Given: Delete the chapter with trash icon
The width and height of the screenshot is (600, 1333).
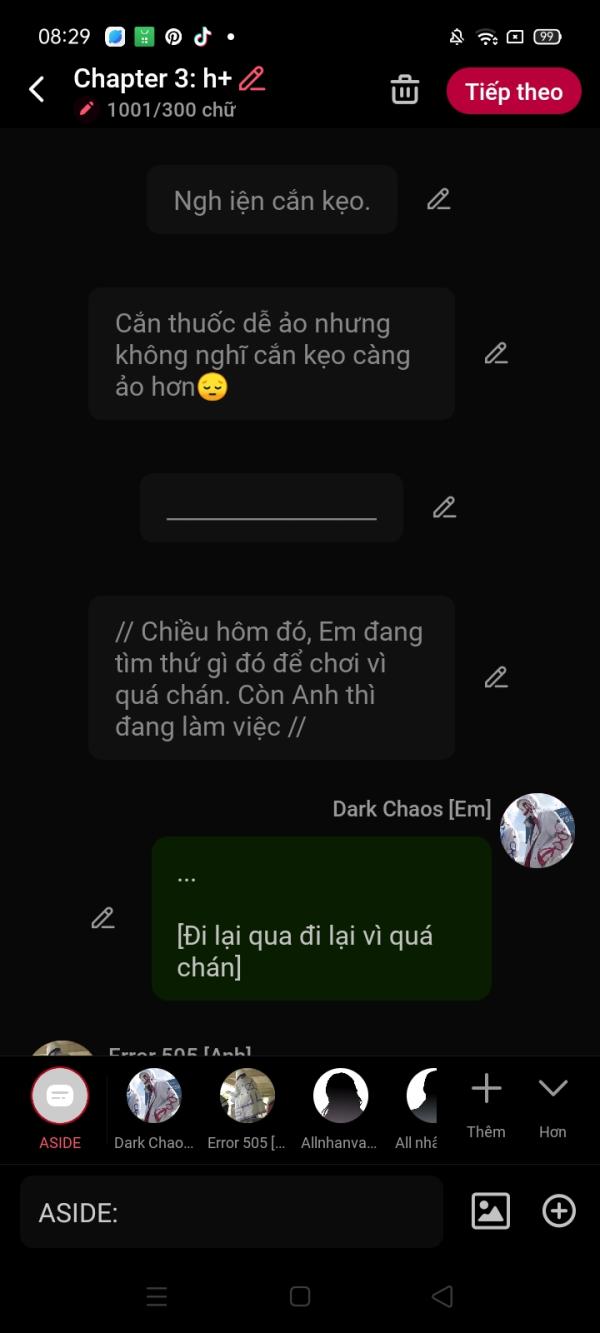Looking at the screenshot, I should [404, 90].
